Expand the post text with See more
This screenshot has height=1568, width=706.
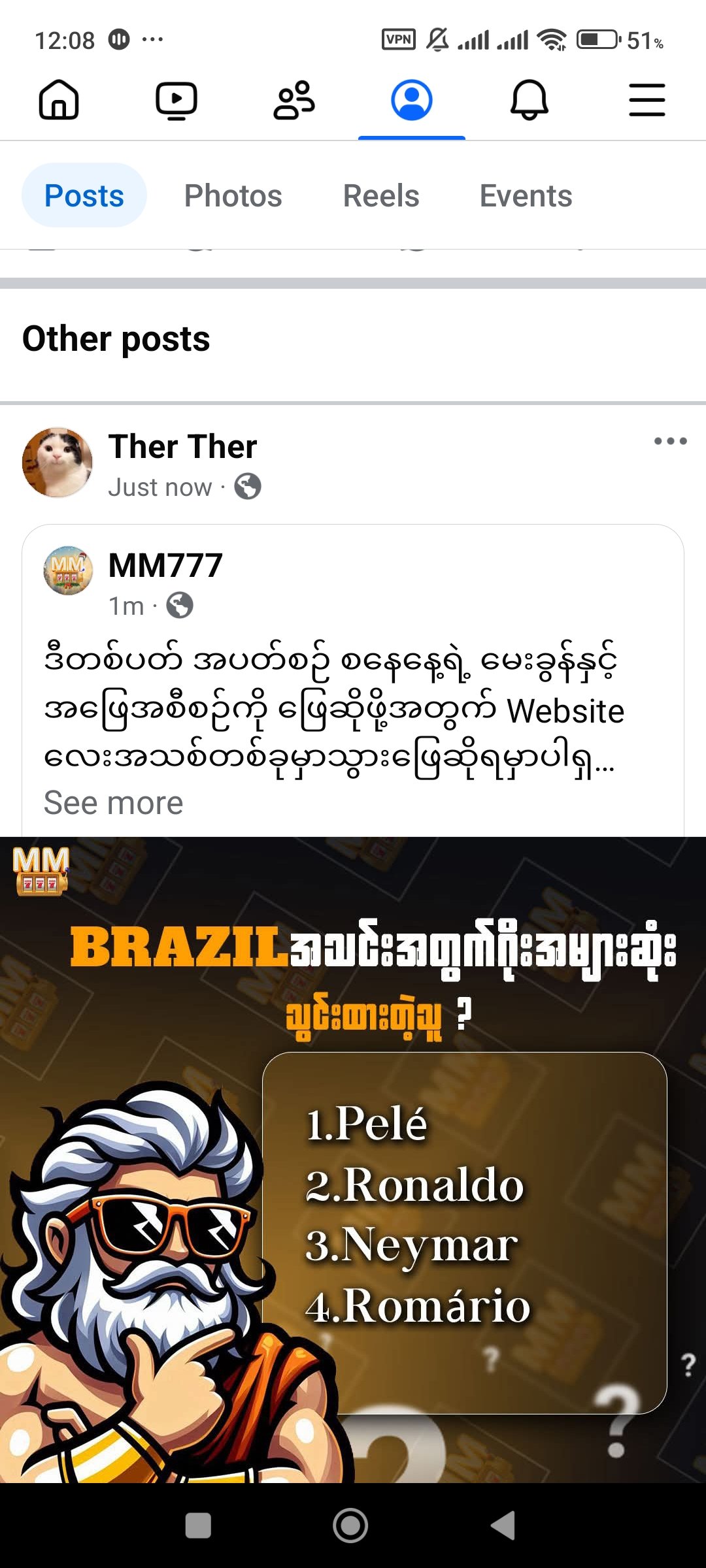coord(113,803)
